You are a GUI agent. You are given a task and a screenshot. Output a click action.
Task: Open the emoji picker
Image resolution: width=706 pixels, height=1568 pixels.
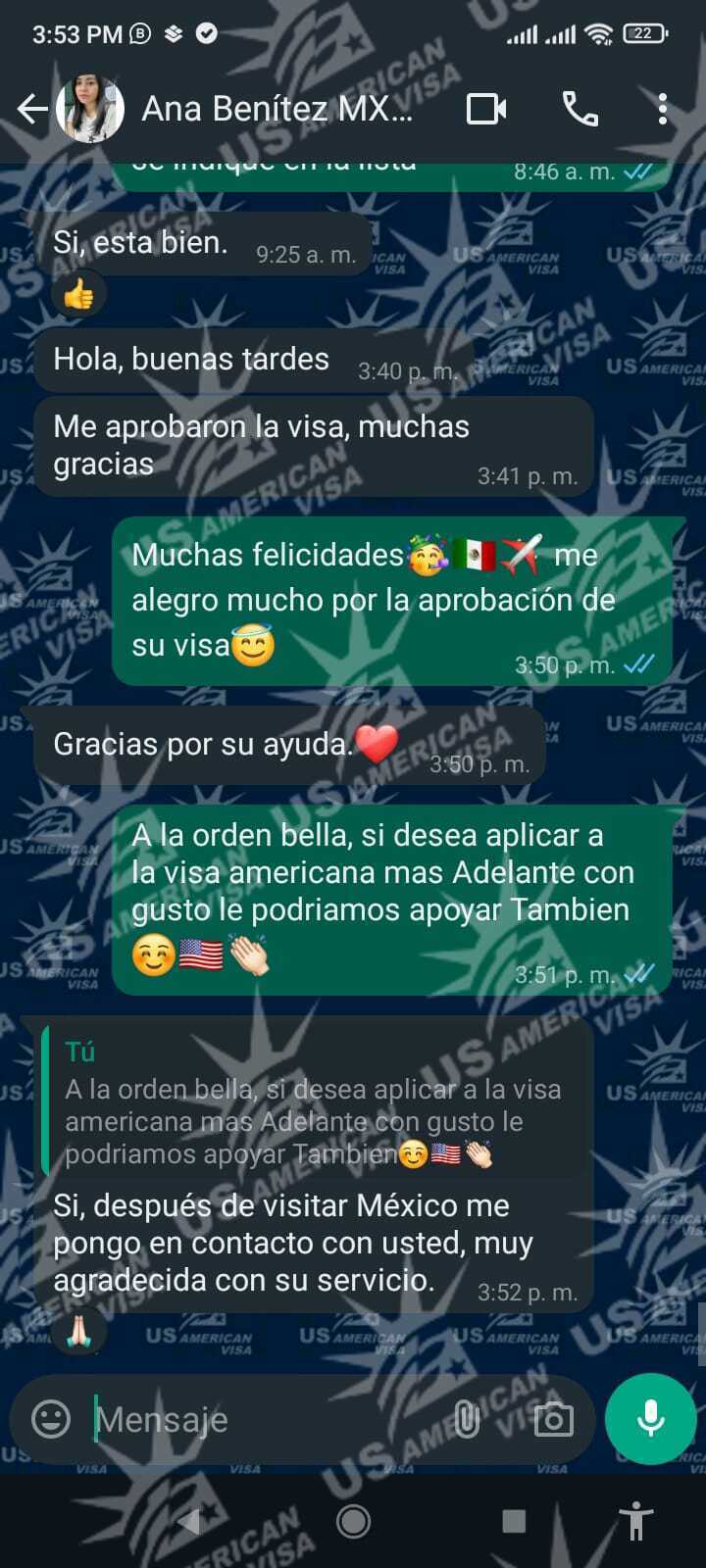coord(51,1418)
